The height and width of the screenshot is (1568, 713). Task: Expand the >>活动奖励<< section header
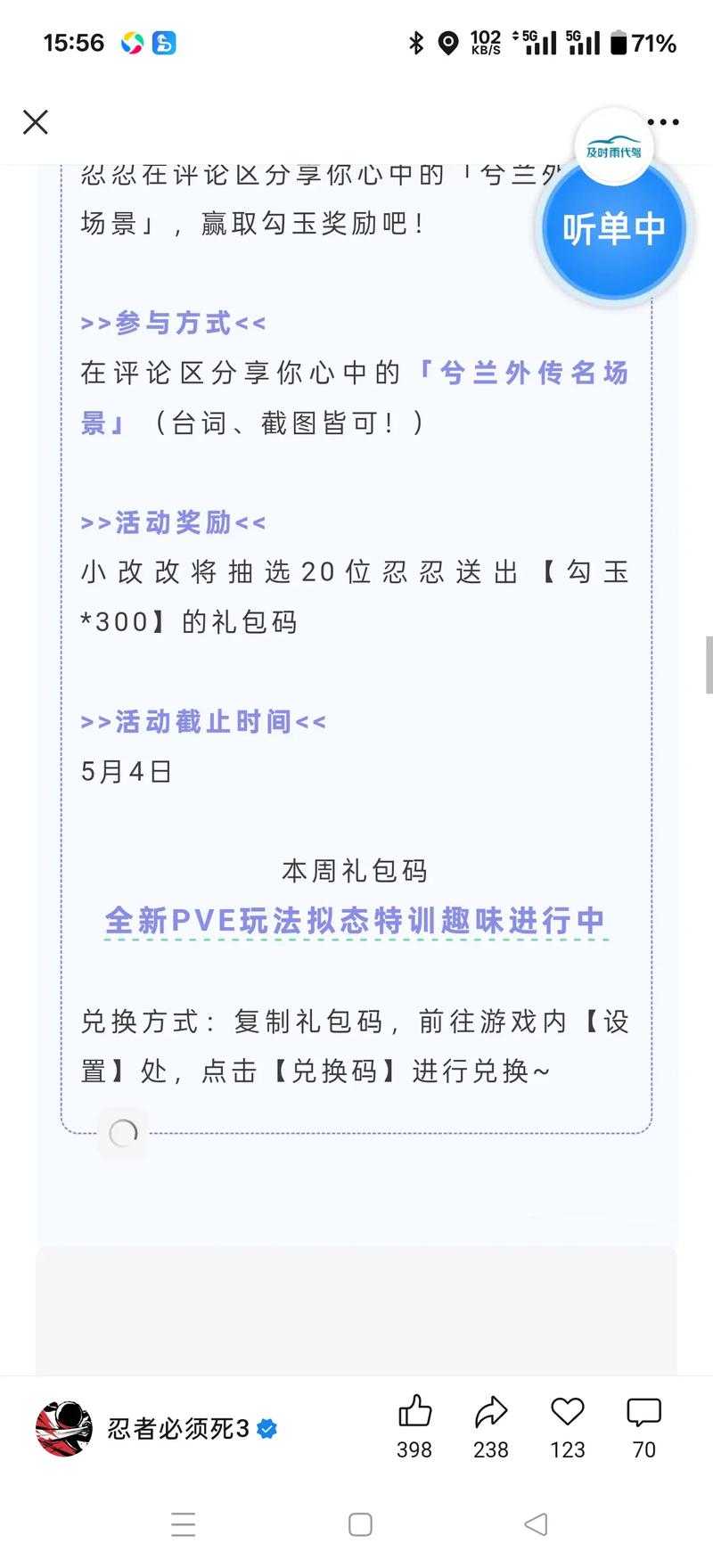point(169,522)
